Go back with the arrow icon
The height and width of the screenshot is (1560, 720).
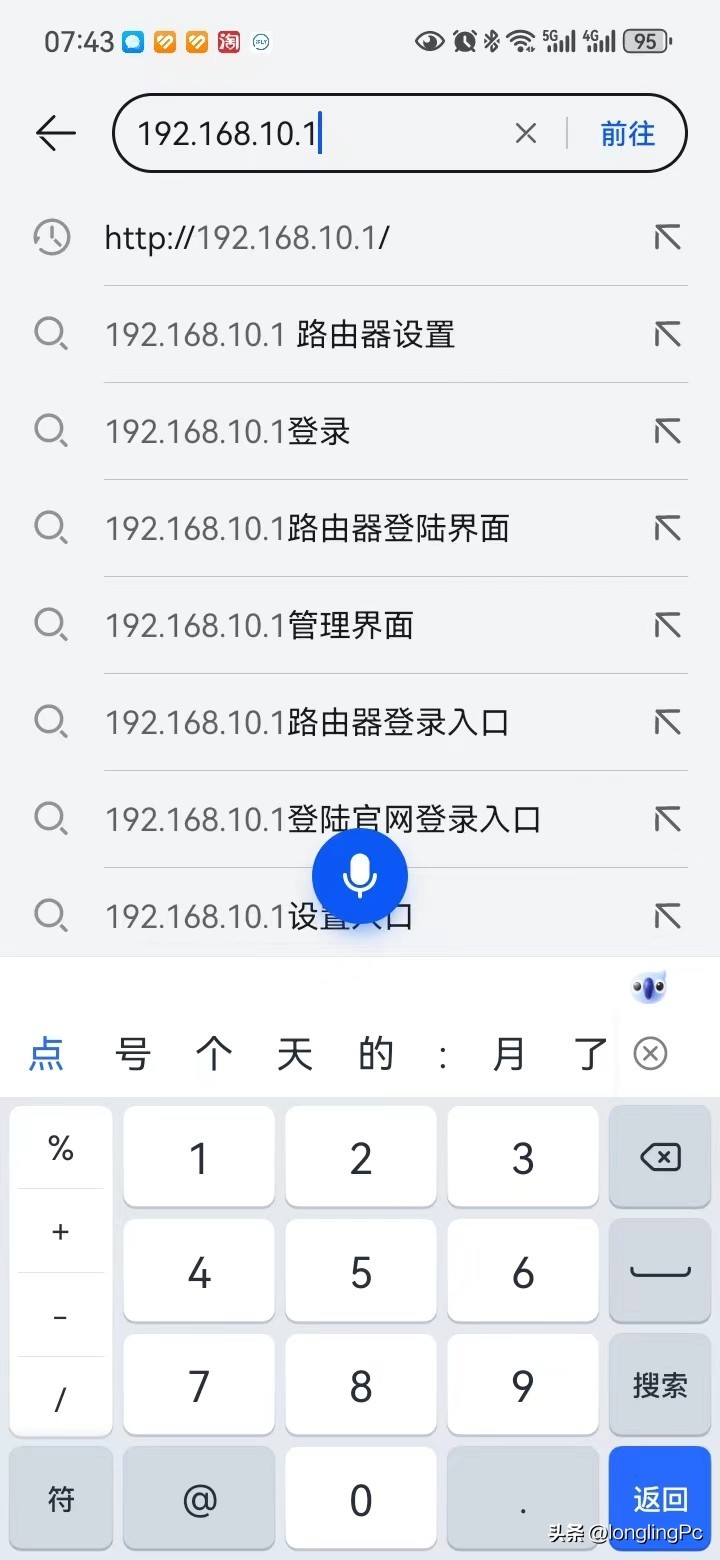56,133
